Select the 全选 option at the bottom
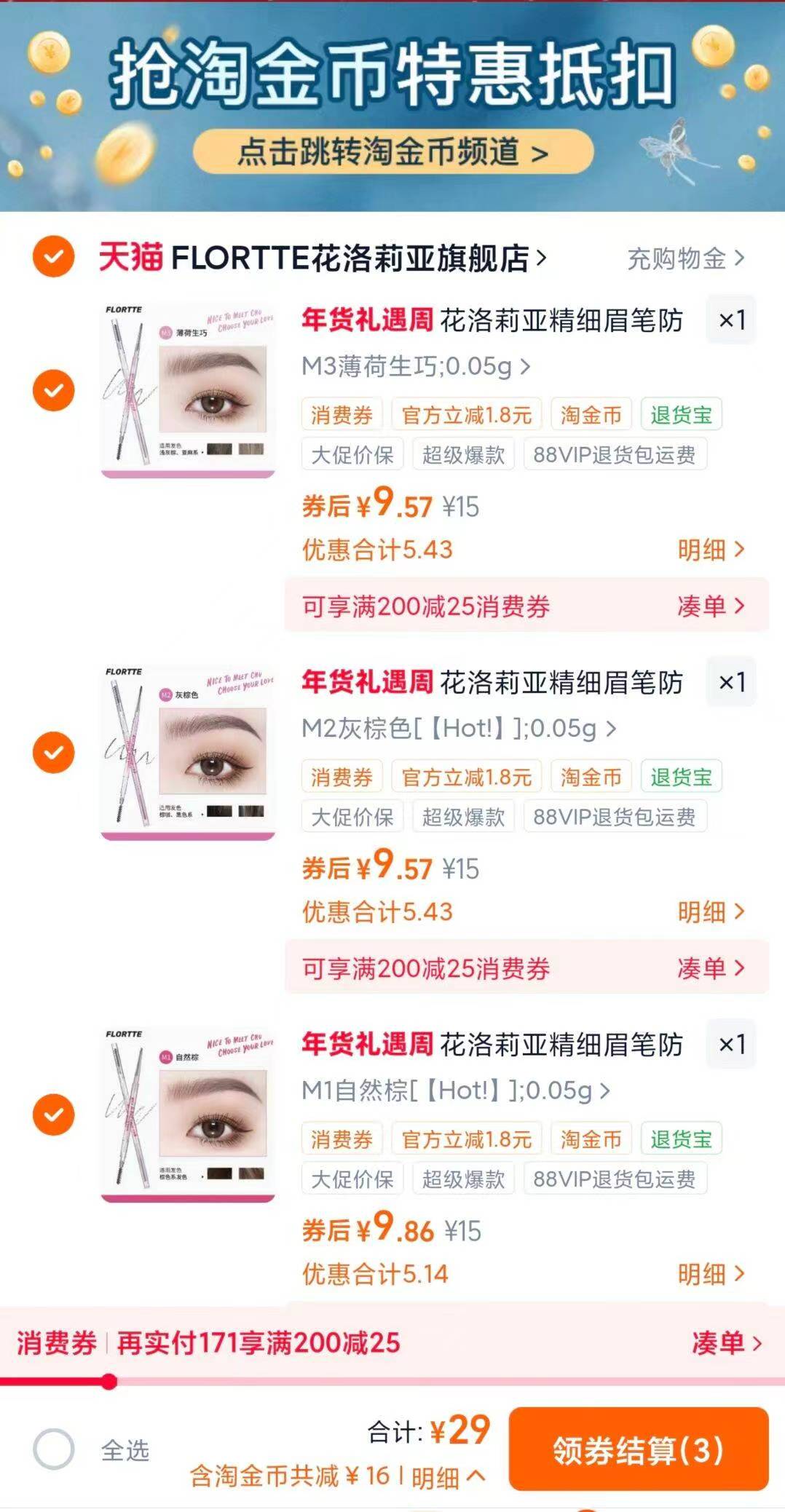This screenshot has height=1512, width=785. pos(53,1449)
